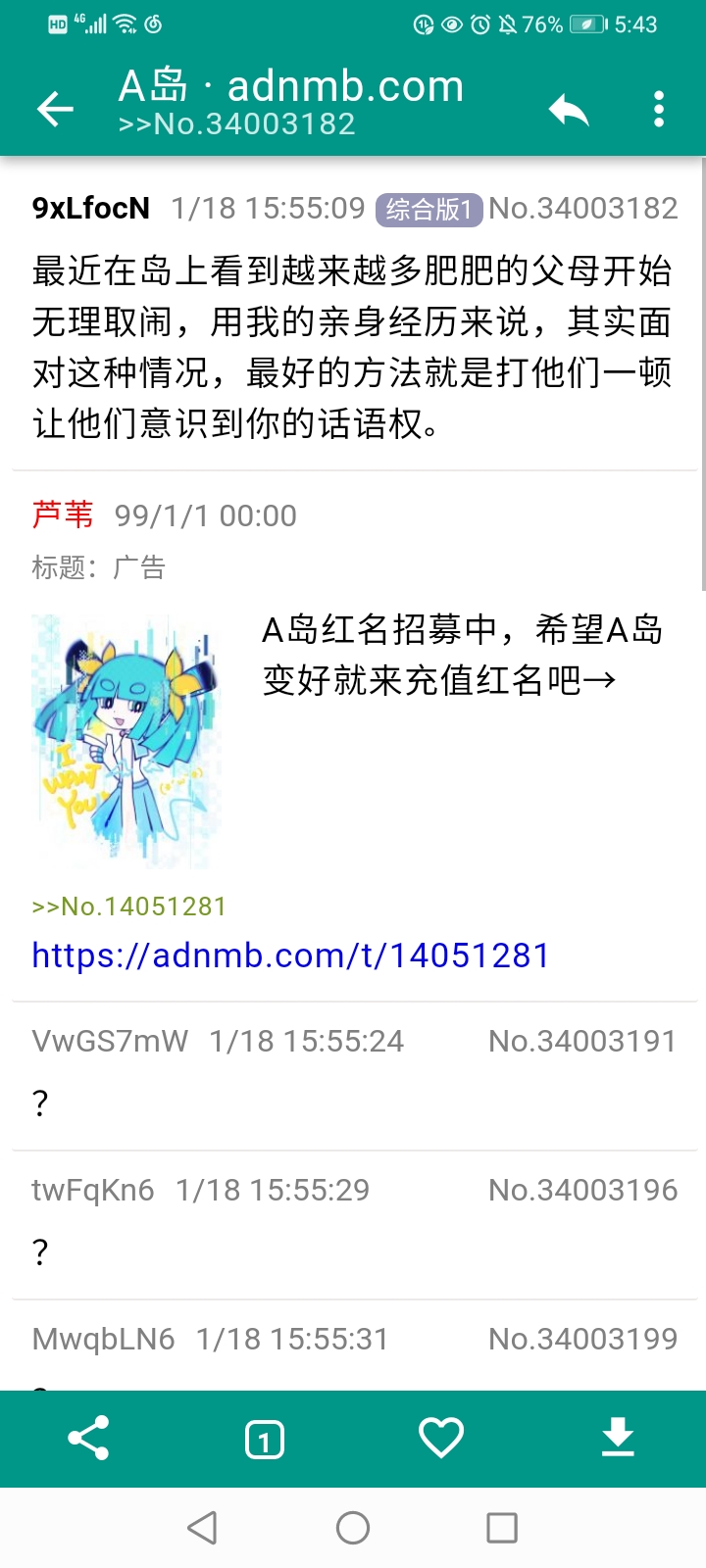Image resolution: width=706 pixels, height=1568 pixels.
Task: Download the thread using the download icon
Action: (618, 1439)
